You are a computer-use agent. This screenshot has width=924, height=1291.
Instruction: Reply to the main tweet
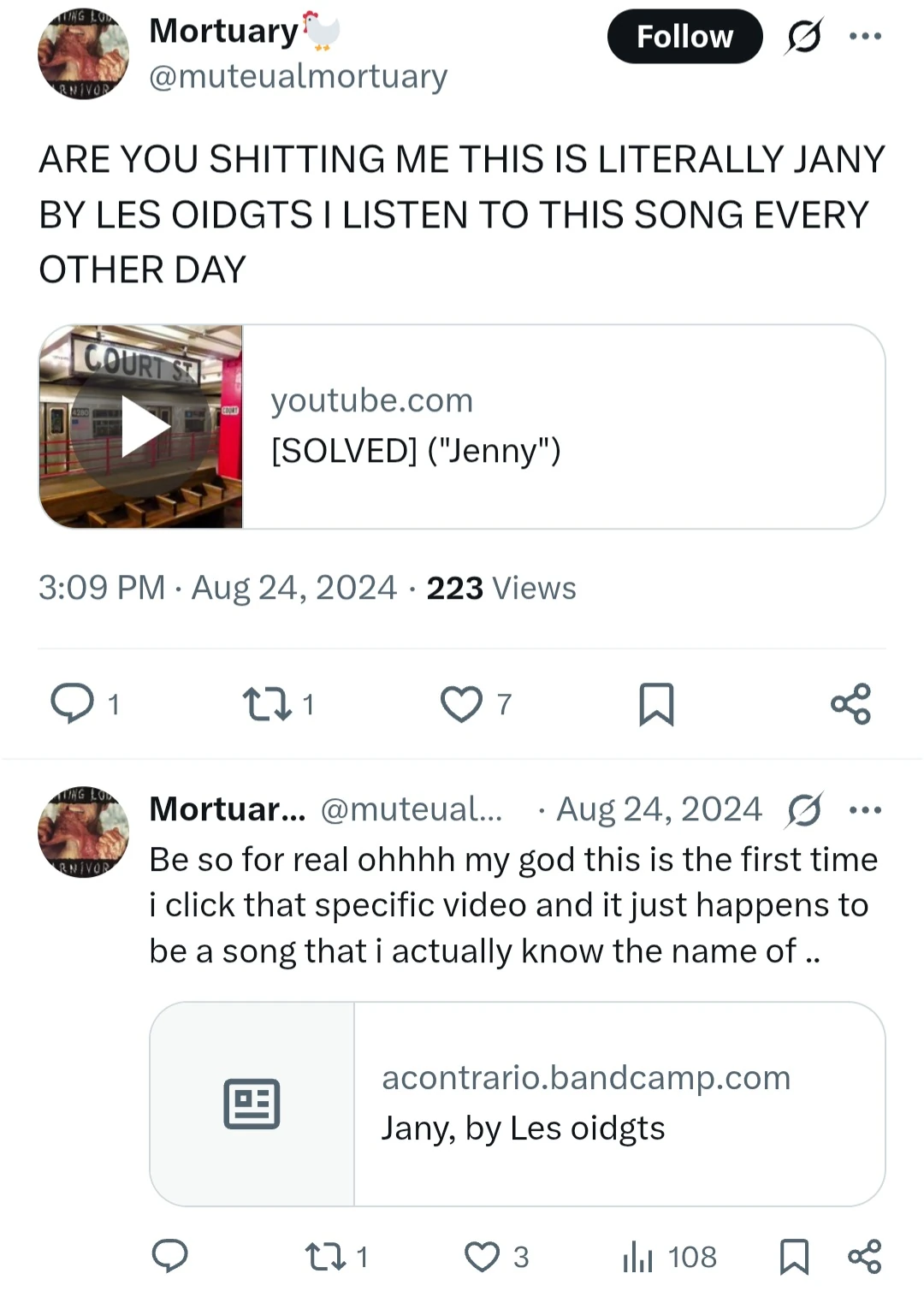pos(73,704)
